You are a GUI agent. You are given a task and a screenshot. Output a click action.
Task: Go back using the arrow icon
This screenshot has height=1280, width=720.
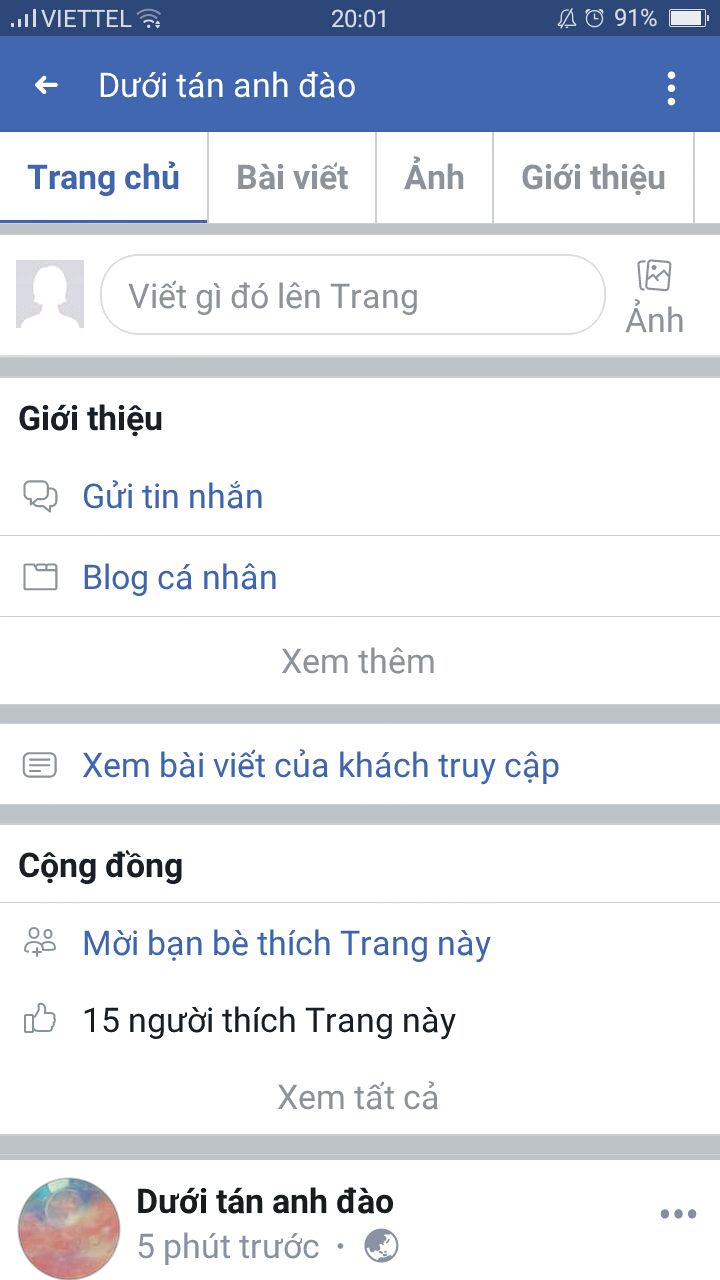click(46, 86)
